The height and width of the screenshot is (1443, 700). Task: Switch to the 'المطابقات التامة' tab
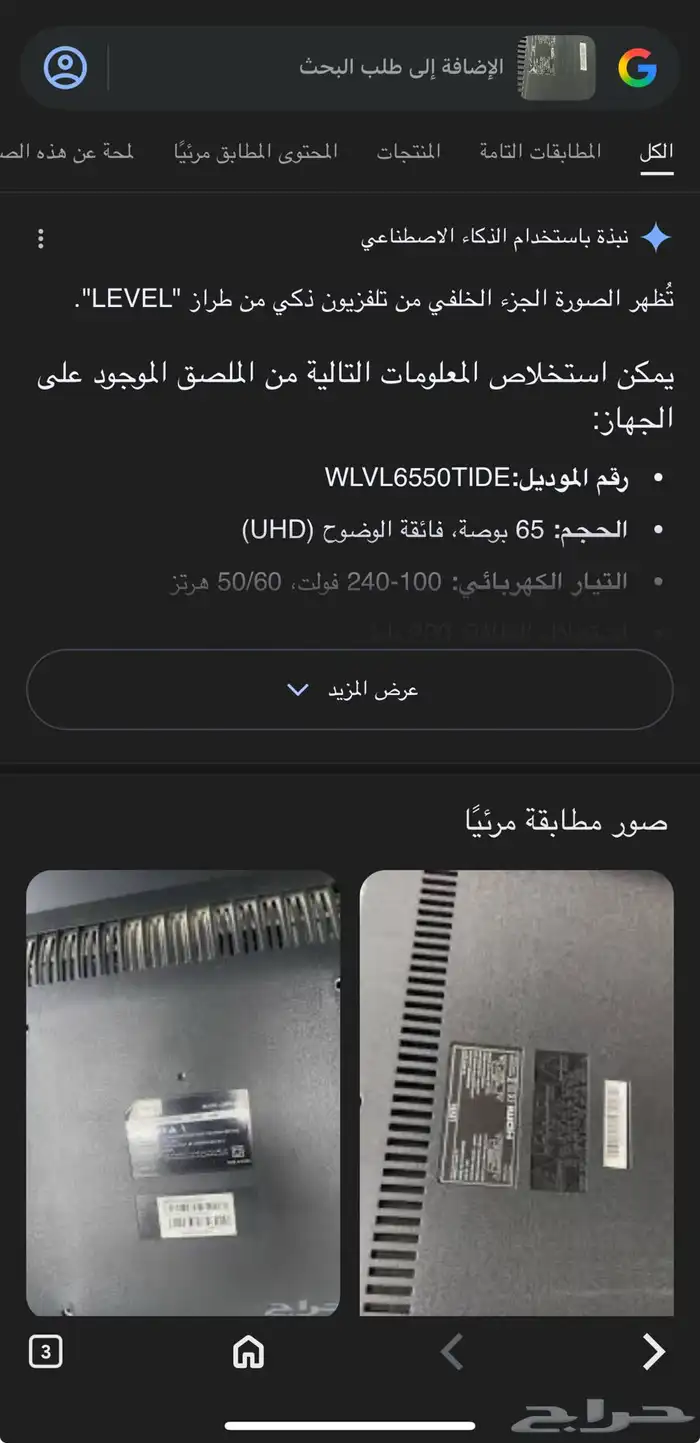(x=540, y=152)
